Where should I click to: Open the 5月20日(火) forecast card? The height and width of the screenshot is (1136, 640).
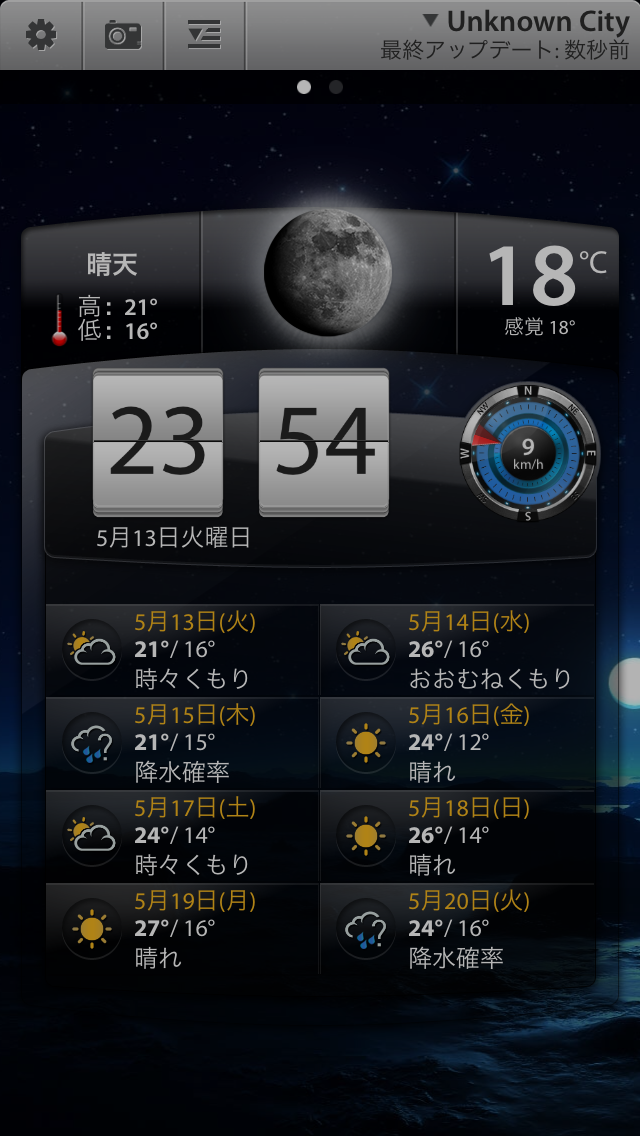[x=457, y=929]
